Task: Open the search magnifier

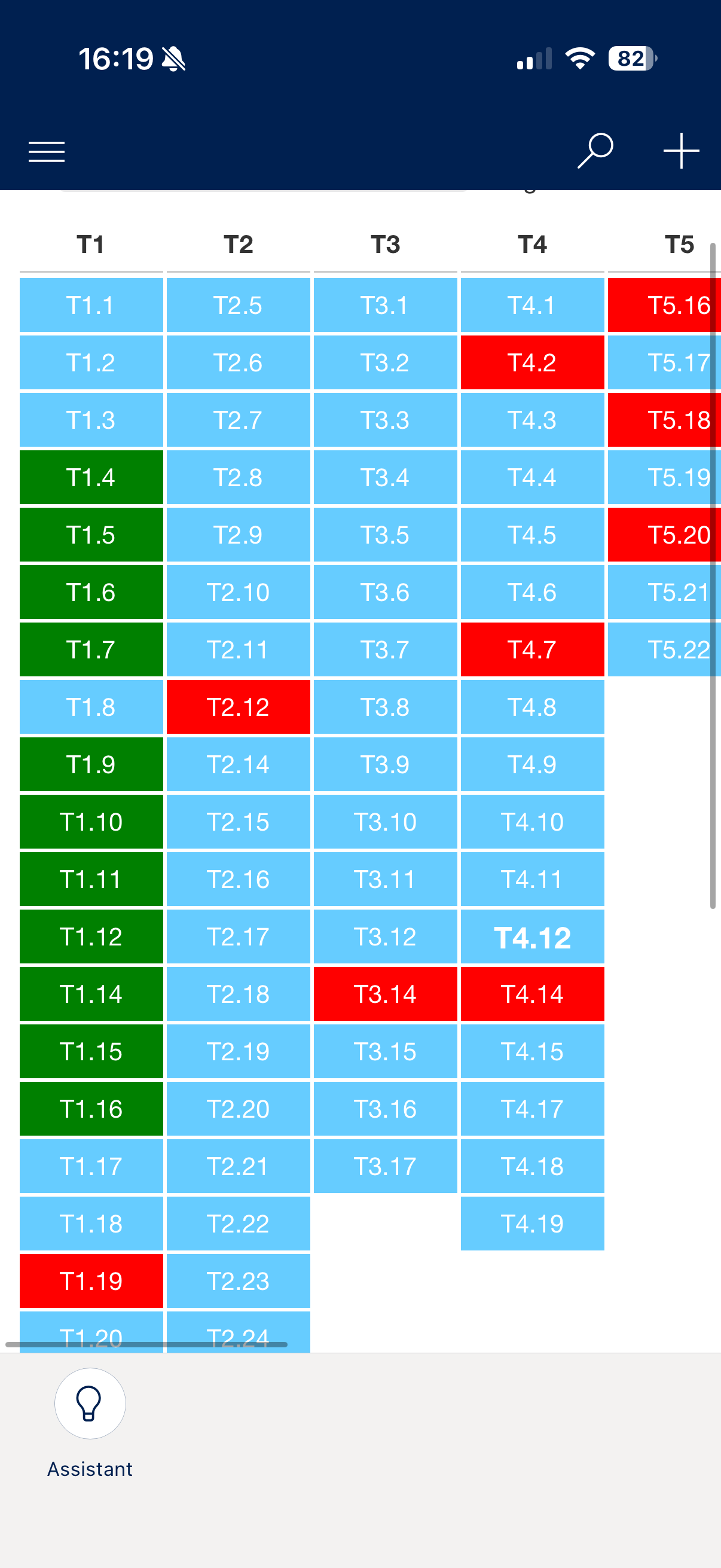Action: click(594, 150)
